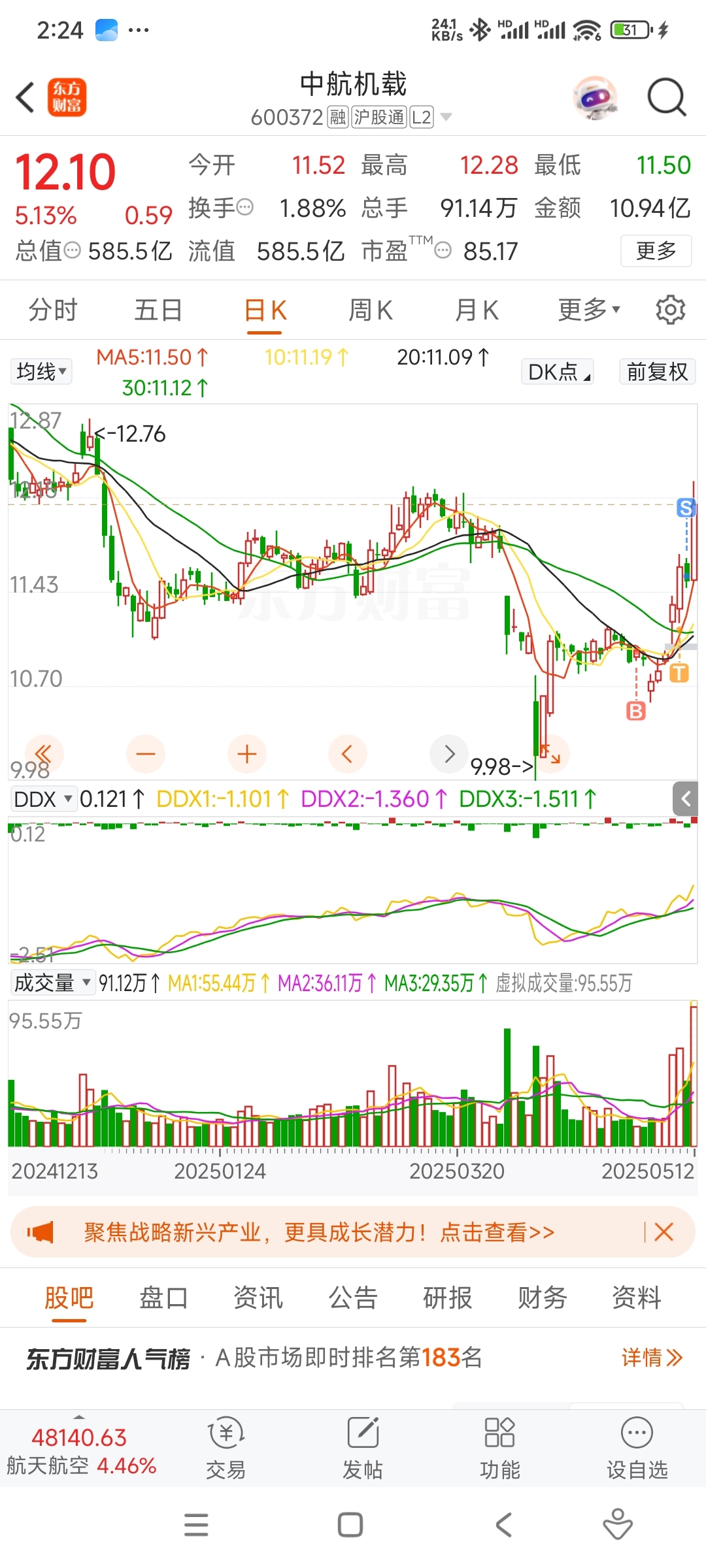Screen dimensions: 706x1568
Task: Open the search magnifier icon
Action: pos(666,98)
